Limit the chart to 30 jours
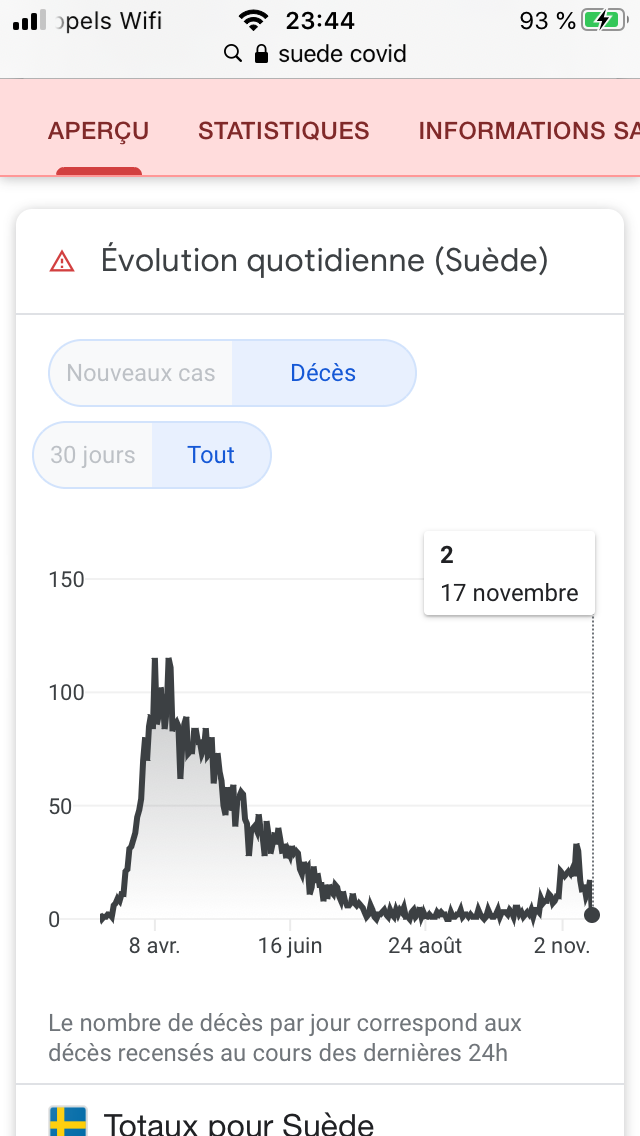Viewport: 640px width, 1136px height. [x=93, y=455]
